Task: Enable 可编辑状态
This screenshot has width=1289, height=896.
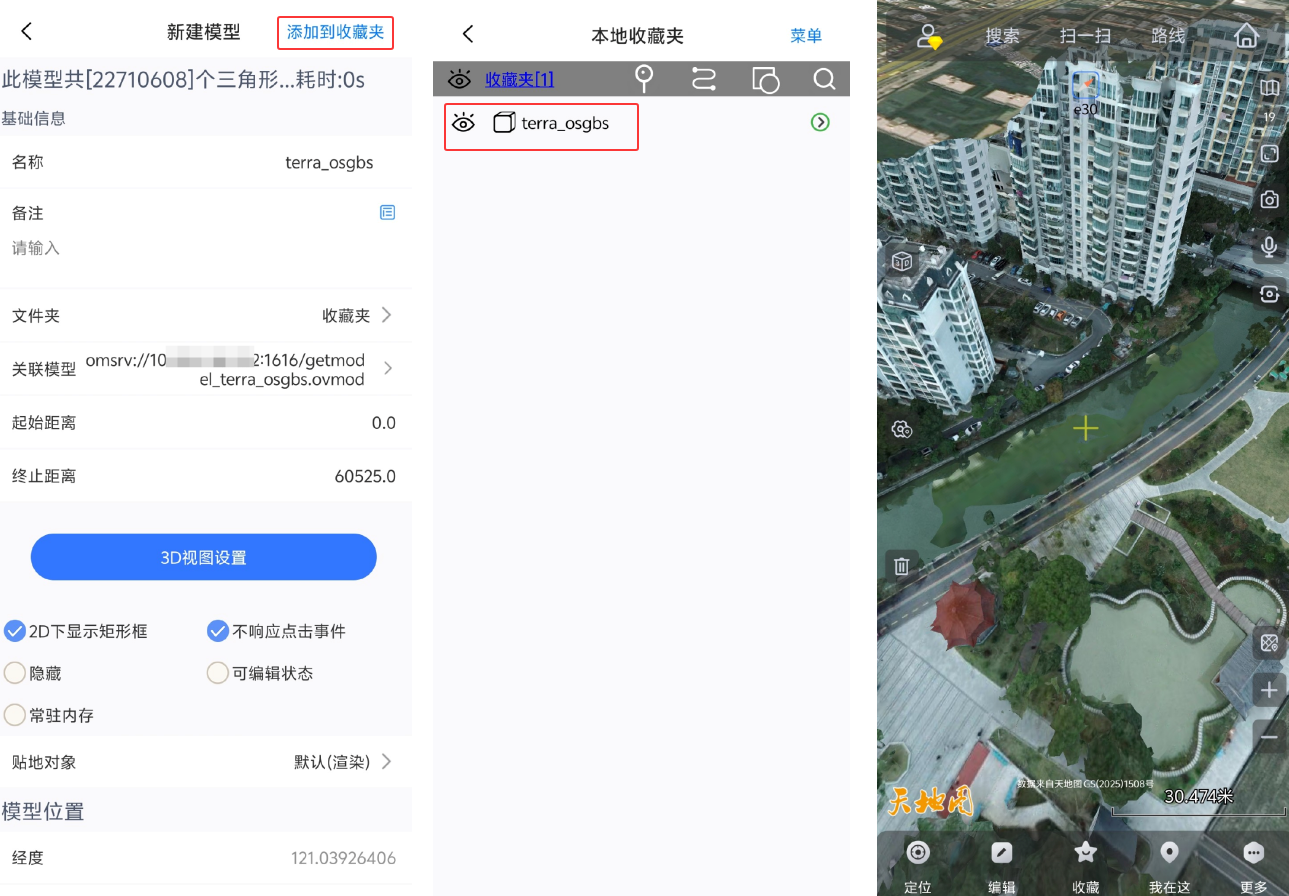Action: 218,673
